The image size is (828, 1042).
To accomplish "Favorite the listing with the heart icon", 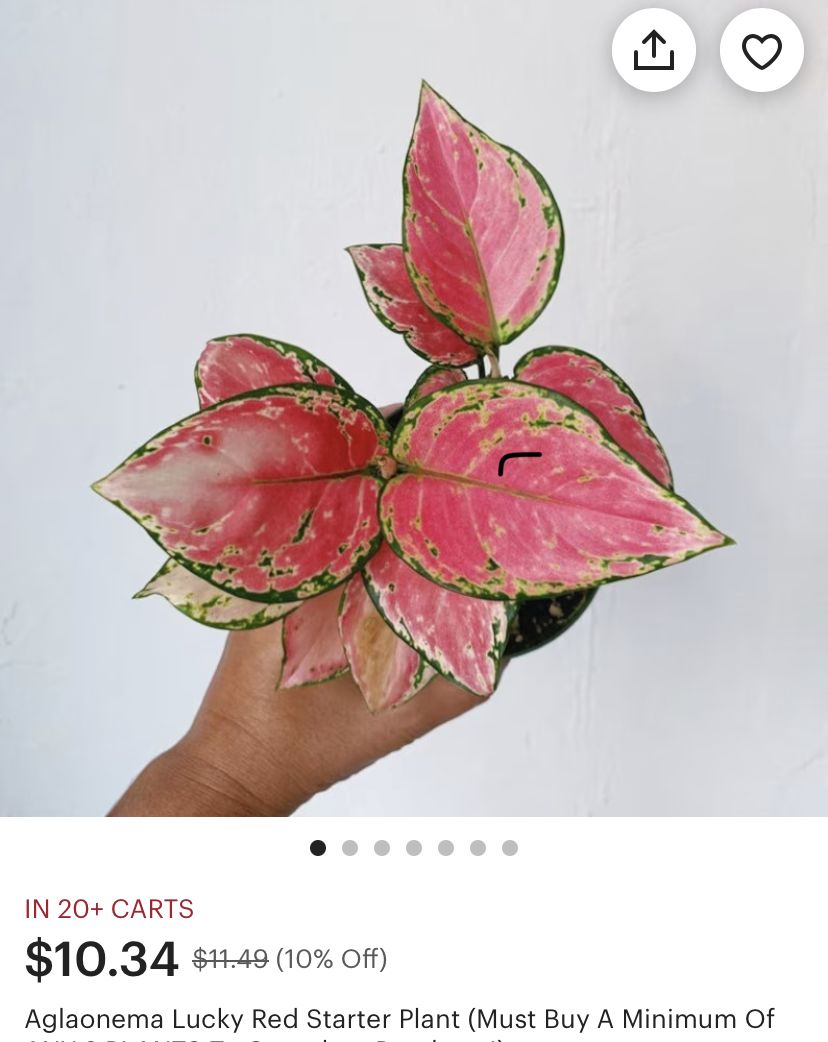I will [x=761, y=50].
